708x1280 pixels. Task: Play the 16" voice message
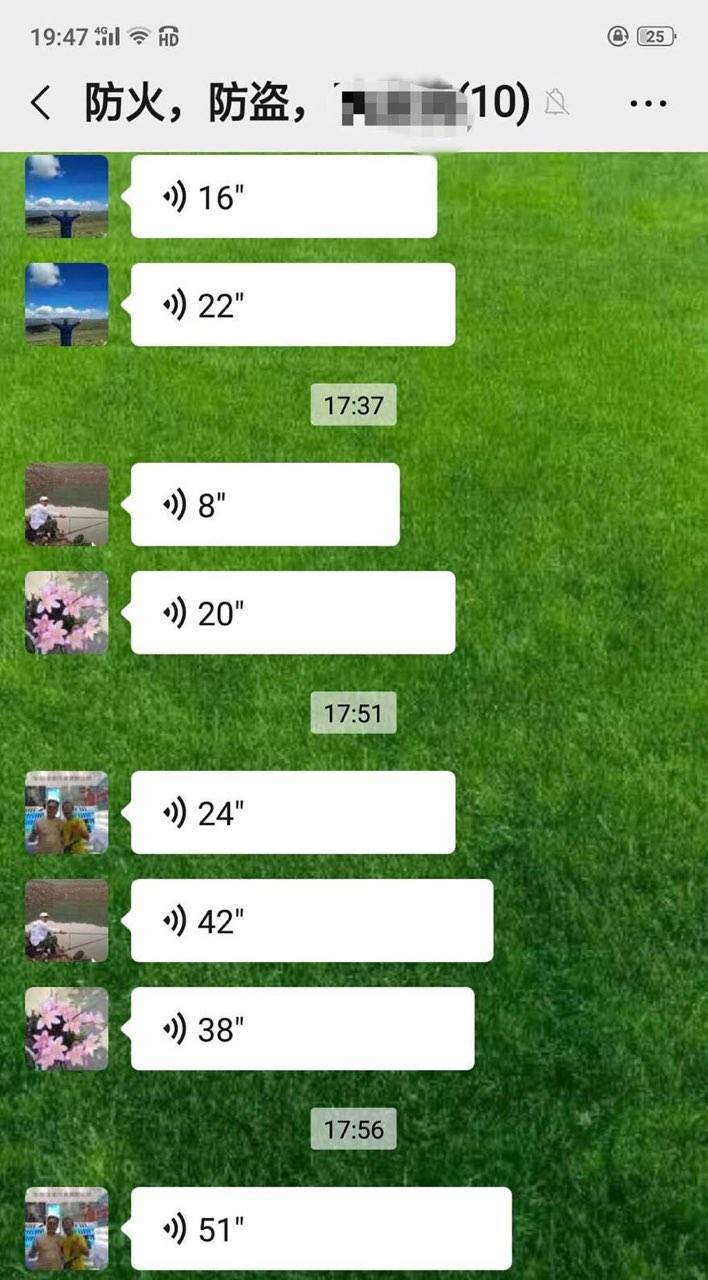point(284,197)
